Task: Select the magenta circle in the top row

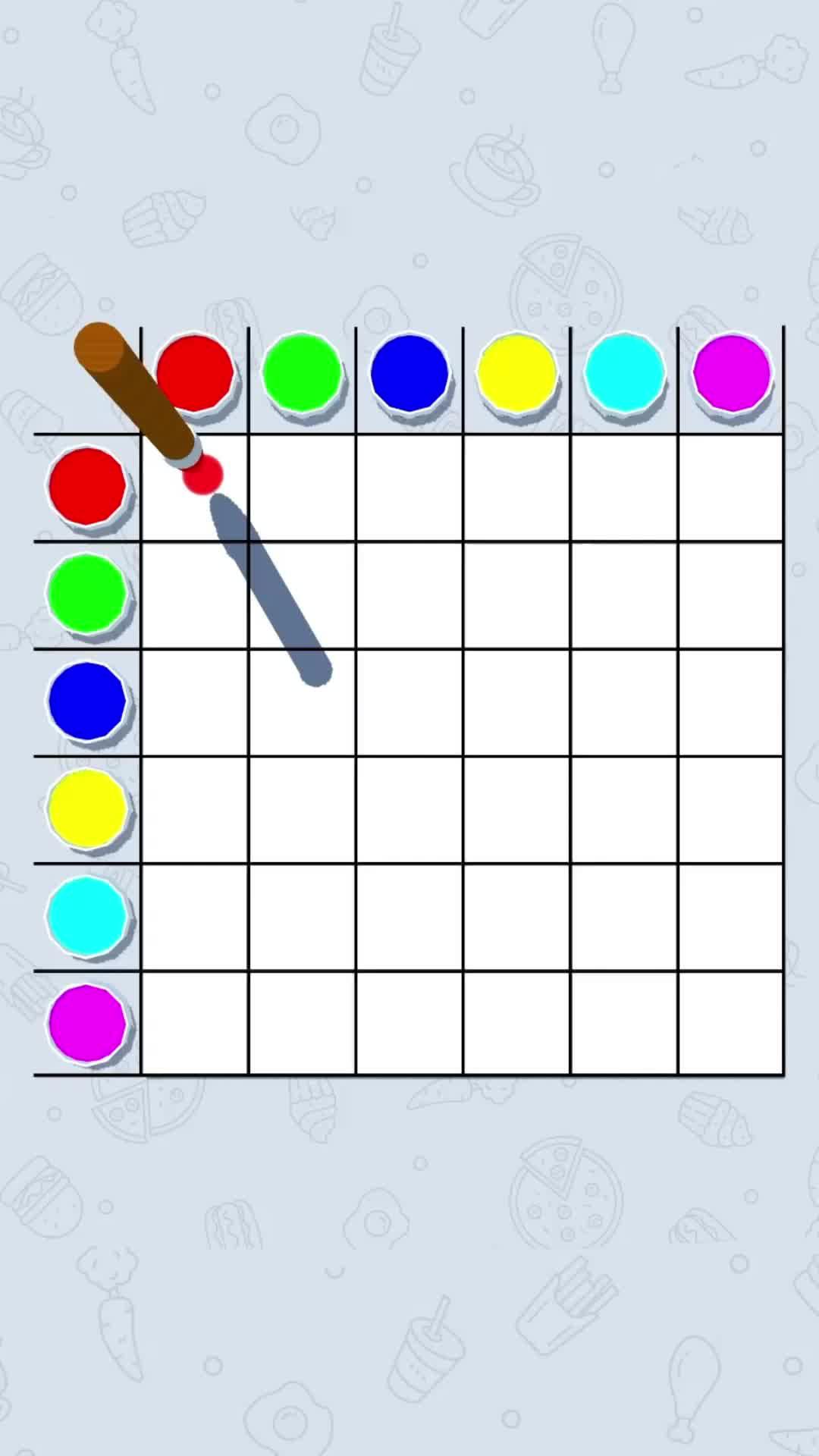Action: (732, 372)
